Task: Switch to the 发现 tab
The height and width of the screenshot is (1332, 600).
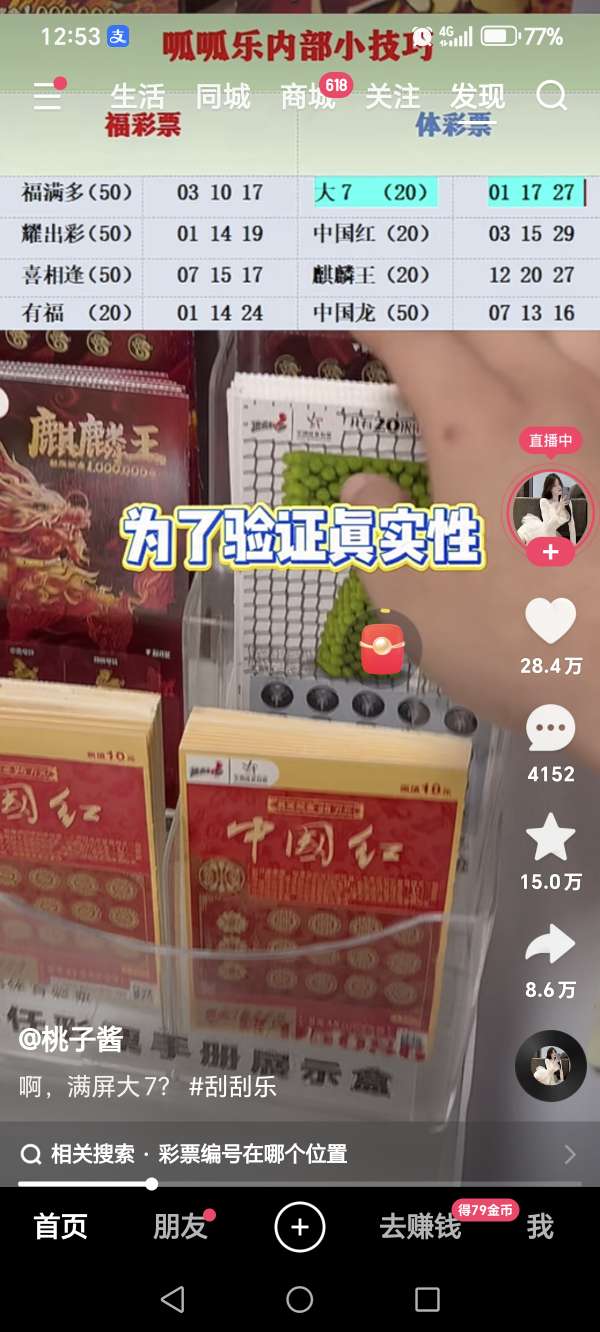Action: (x=477, y=97)
